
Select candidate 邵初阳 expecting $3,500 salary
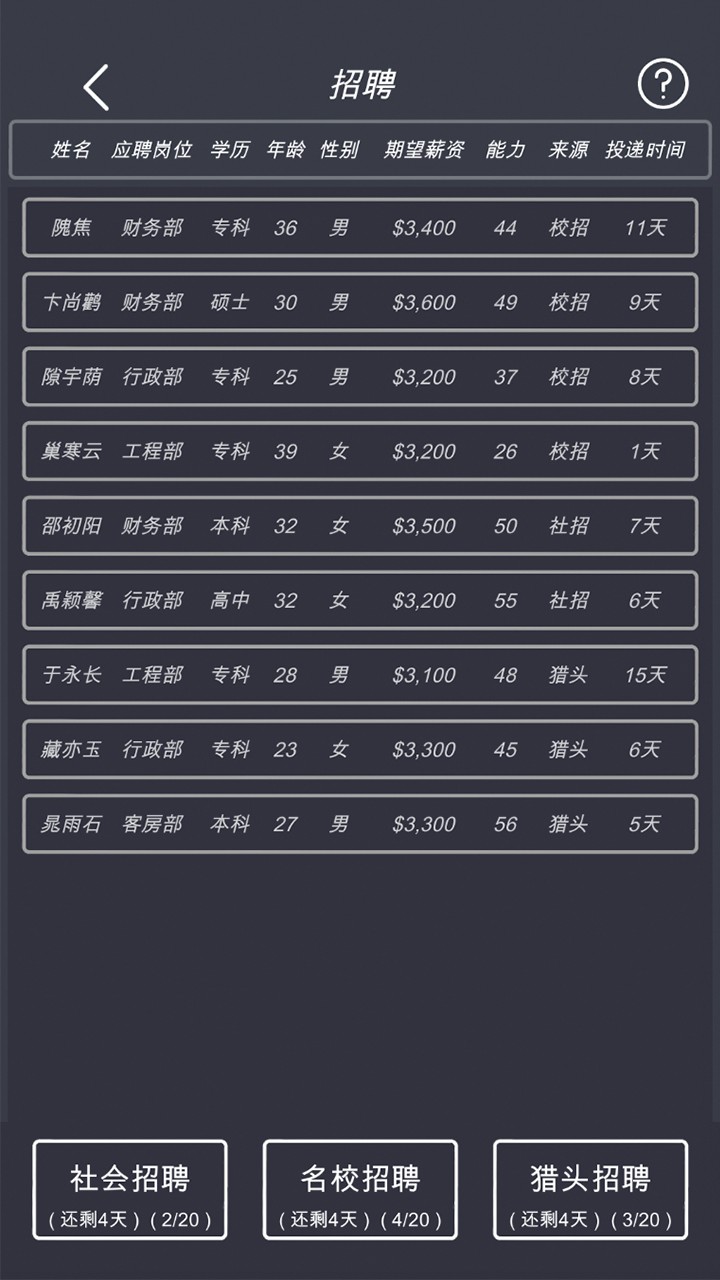pos(359,526)
